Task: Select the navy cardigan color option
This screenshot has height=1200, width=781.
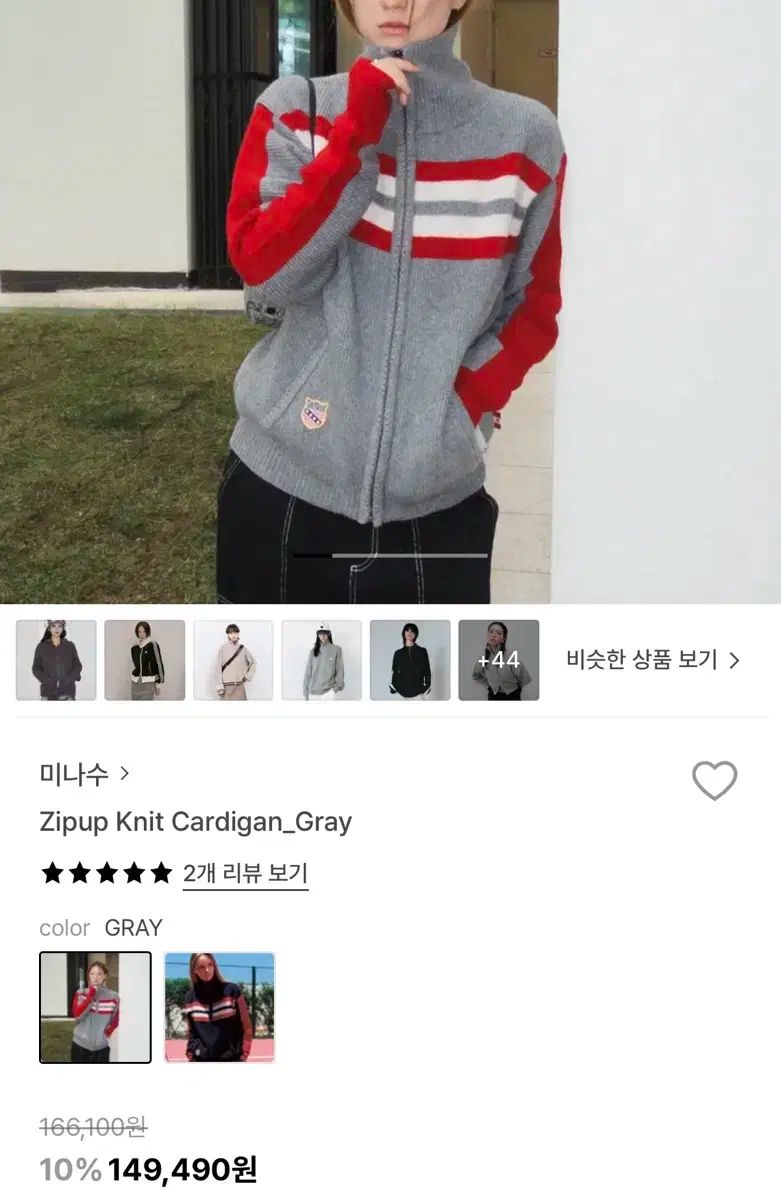Action: pyautogui.click(x=219, y=1007)
